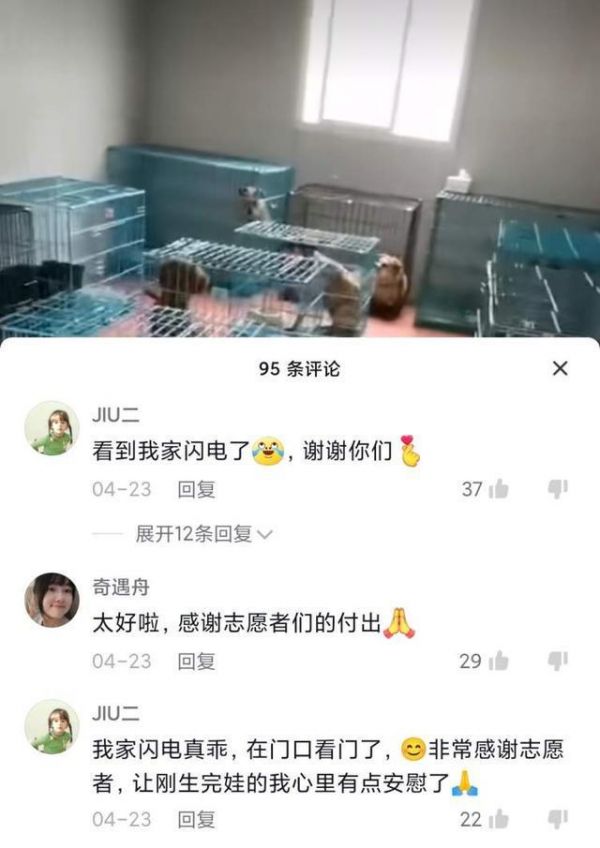Like 奇遇舟's comment
Screen dimensions: 600x848
(499, 661)
